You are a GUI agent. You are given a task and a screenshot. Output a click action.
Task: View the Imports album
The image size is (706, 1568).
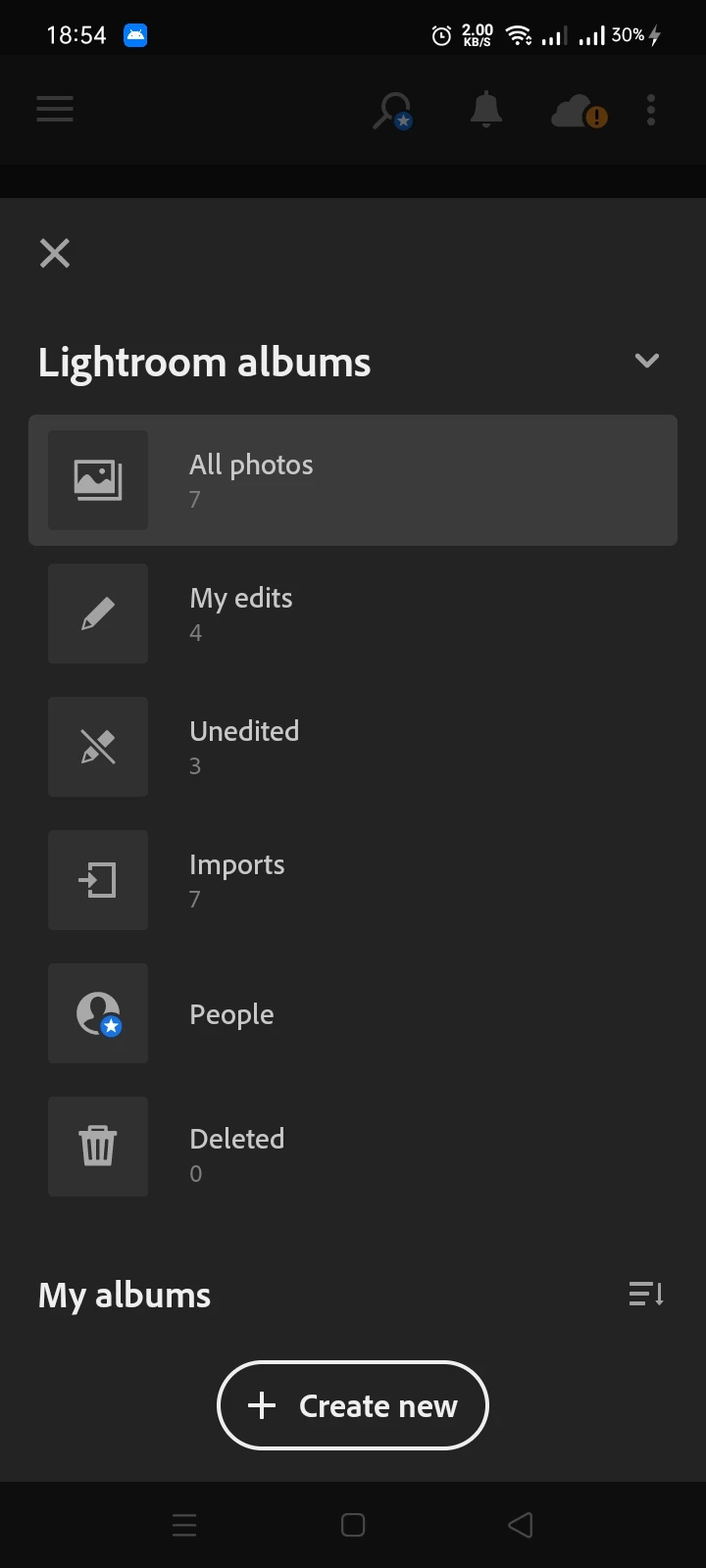click(353, 880)
